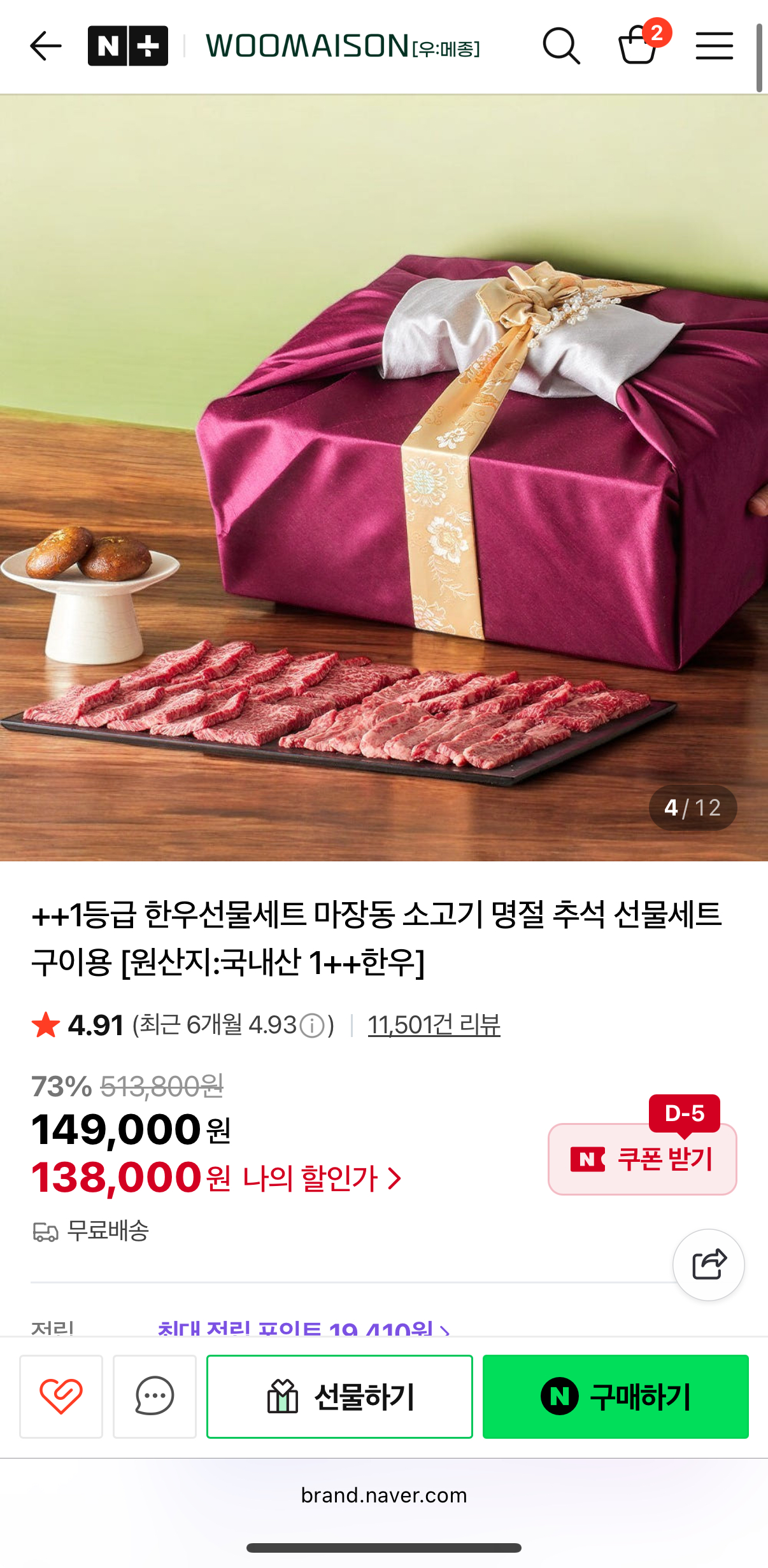Screen dimensions: 768x1568
Task: View the hanwoo gift set product photo
Action: tap(384, 477)
